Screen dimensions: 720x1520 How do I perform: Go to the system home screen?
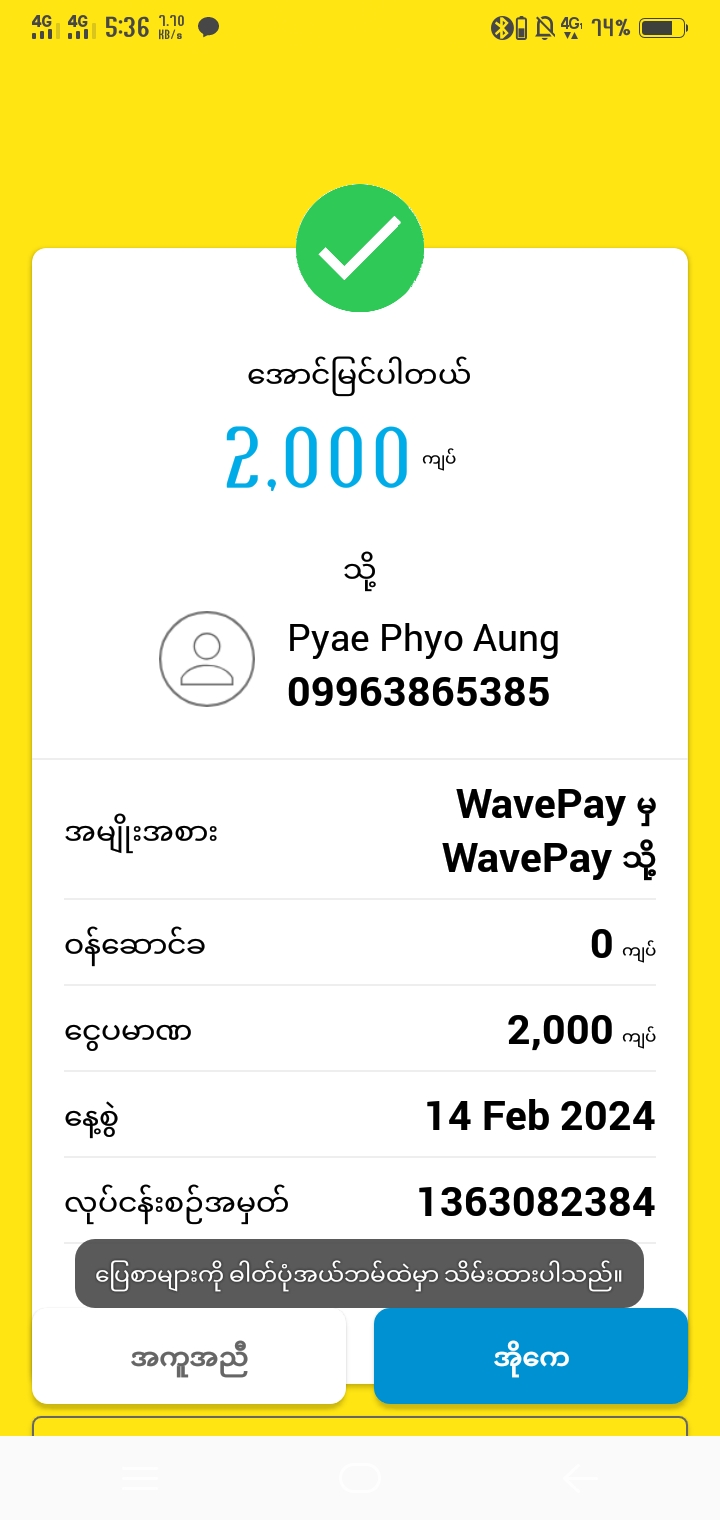360,1478
